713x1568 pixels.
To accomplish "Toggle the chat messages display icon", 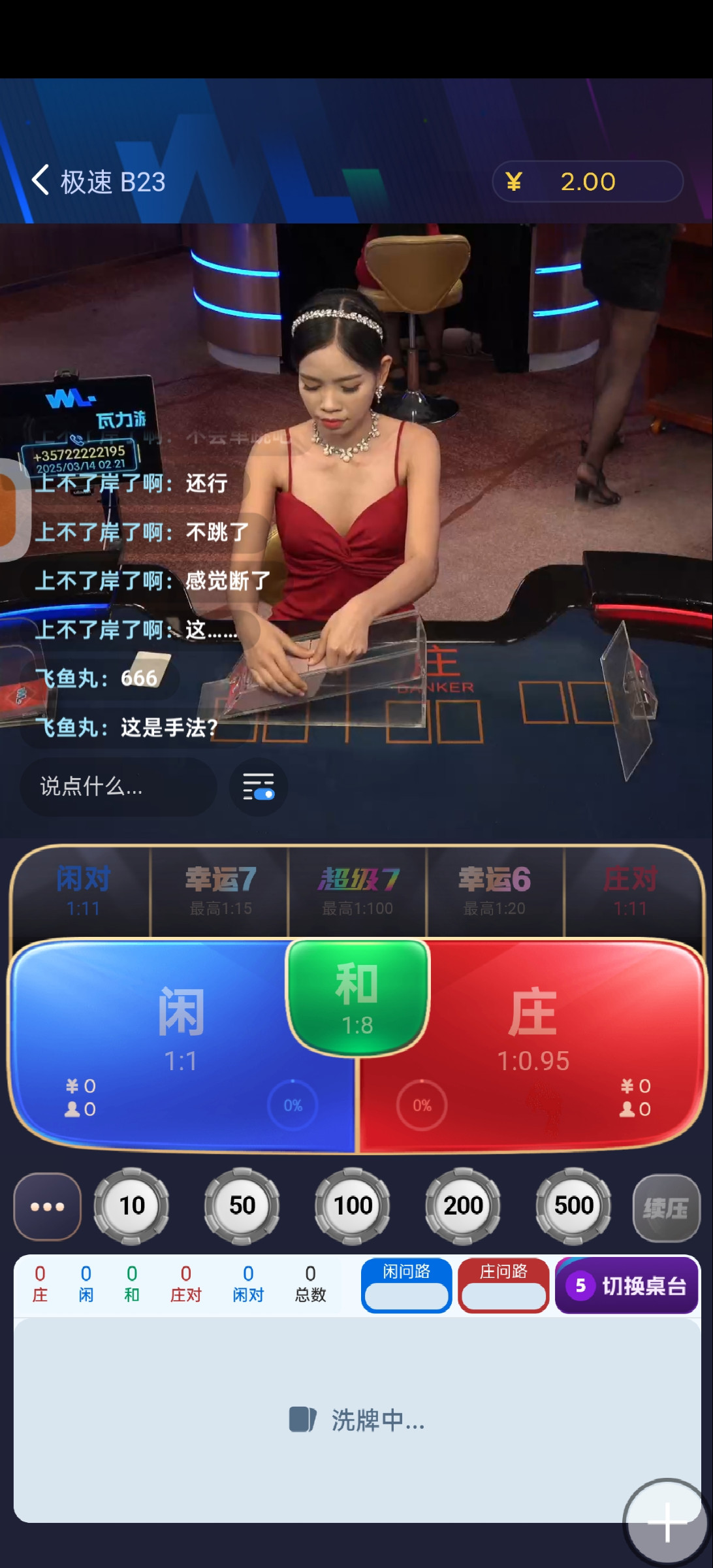I will coord(259,786).
